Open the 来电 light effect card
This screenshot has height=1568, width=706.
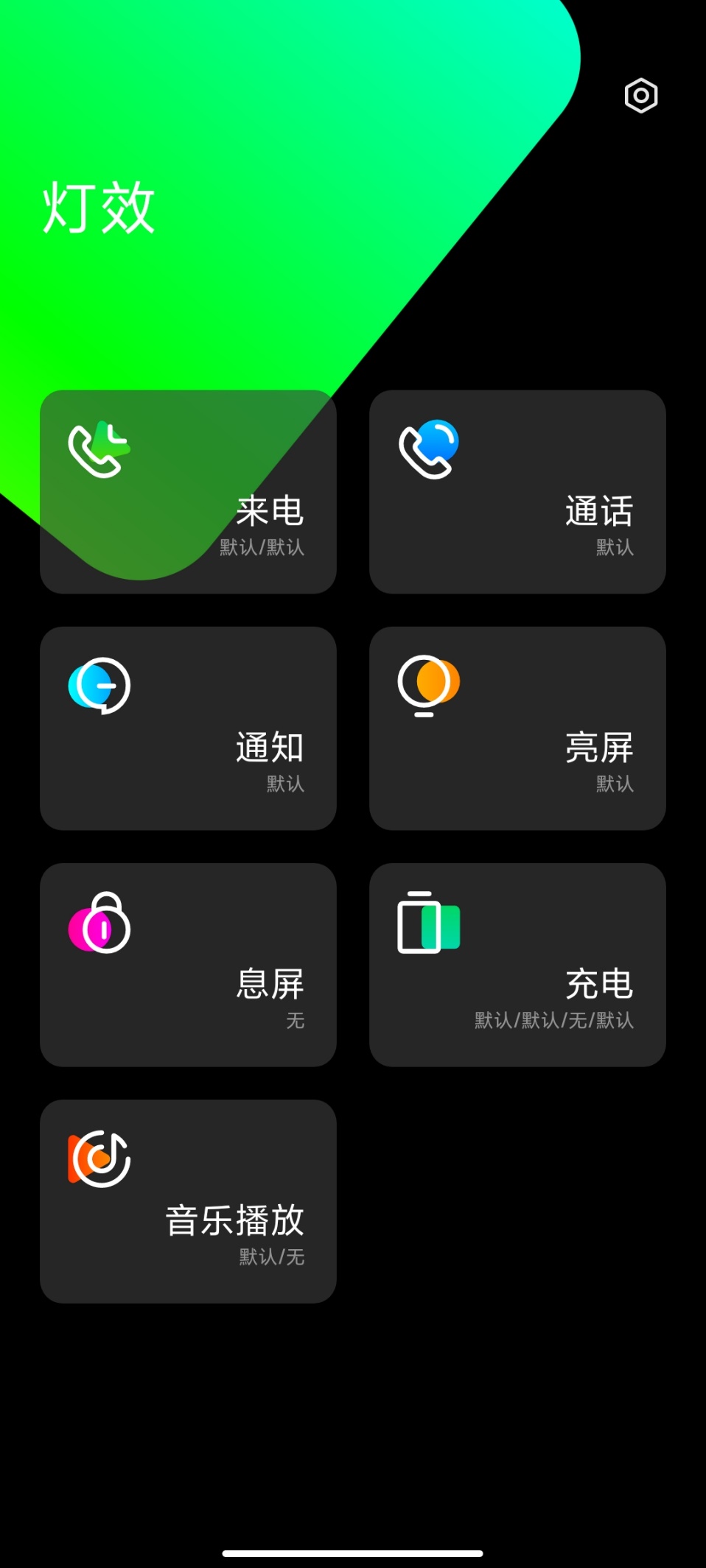point(188,492)
